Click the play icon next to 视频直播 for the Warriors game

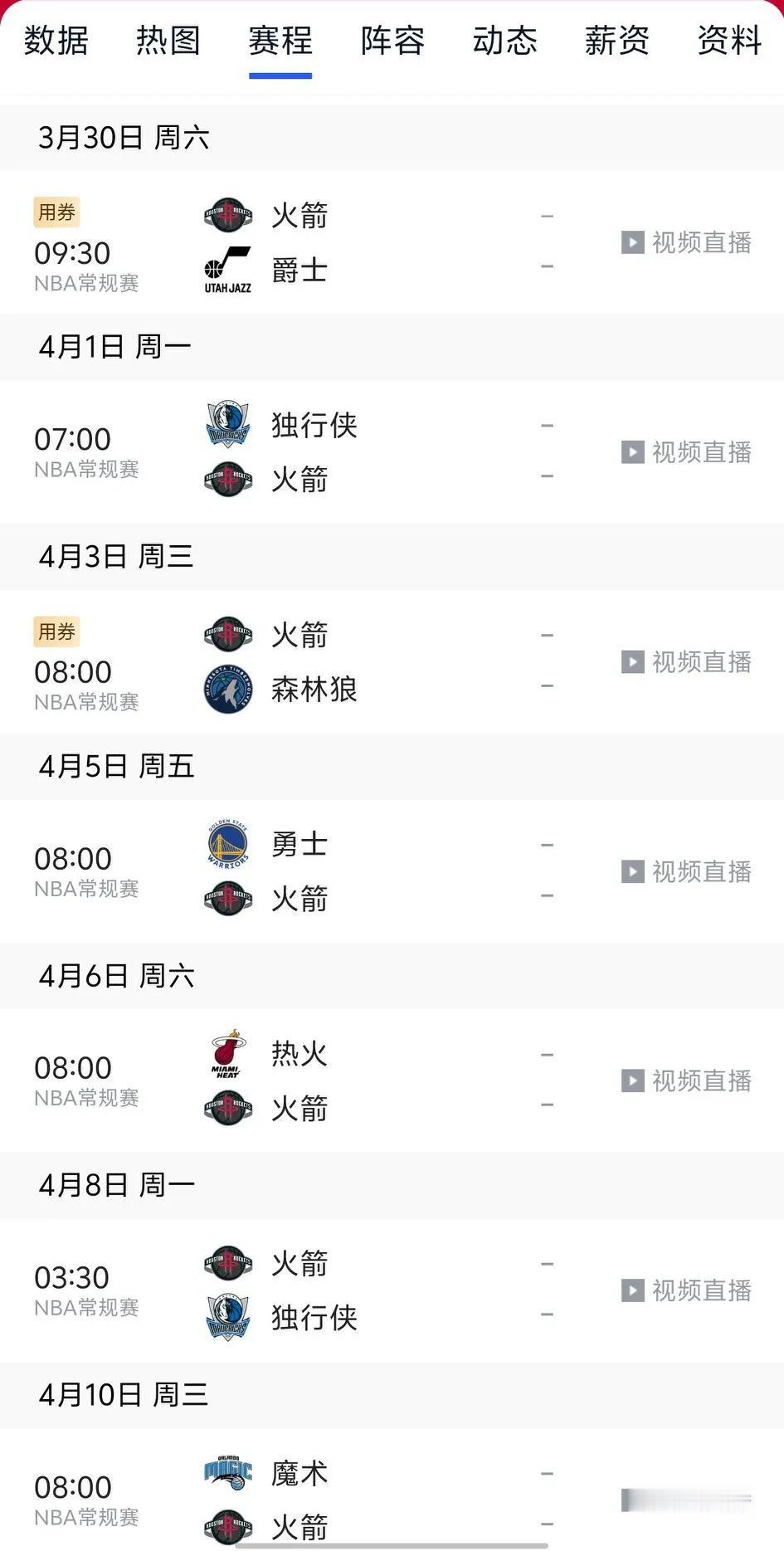coord(632,871)
